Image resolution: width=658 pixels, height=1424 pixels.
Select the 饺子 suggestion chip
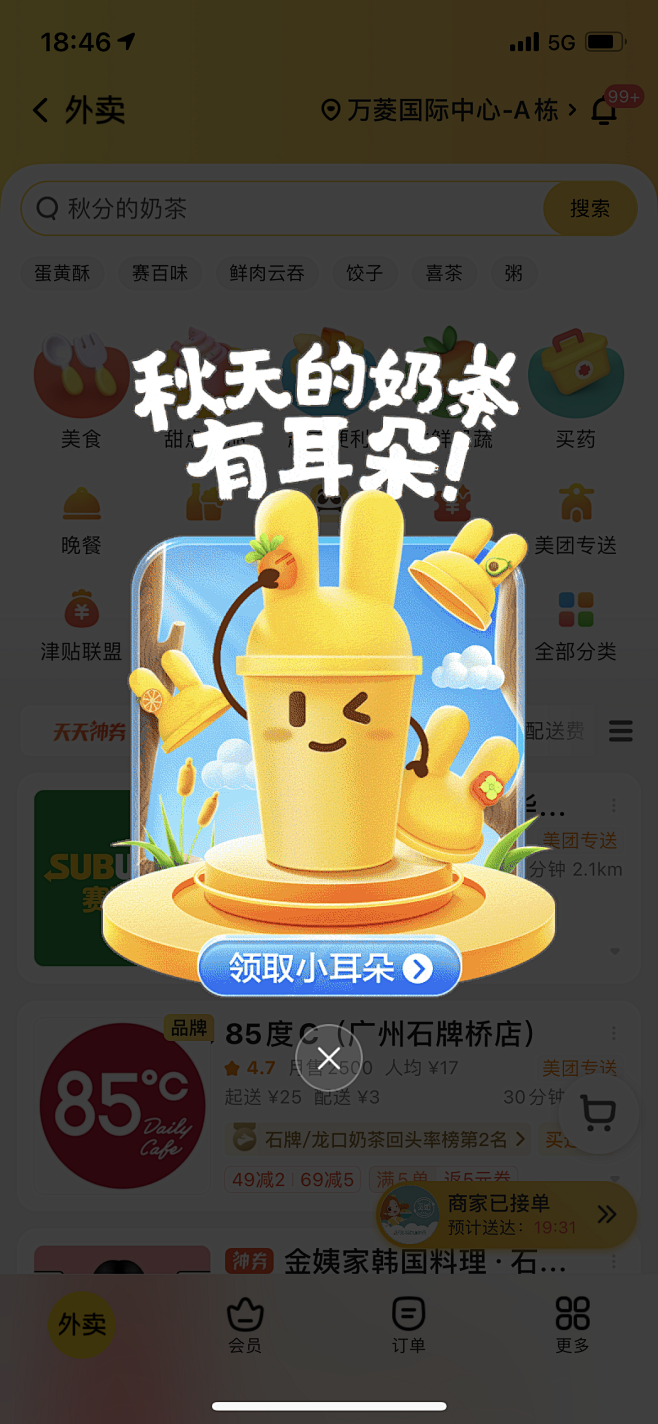[x=364, y=272]
